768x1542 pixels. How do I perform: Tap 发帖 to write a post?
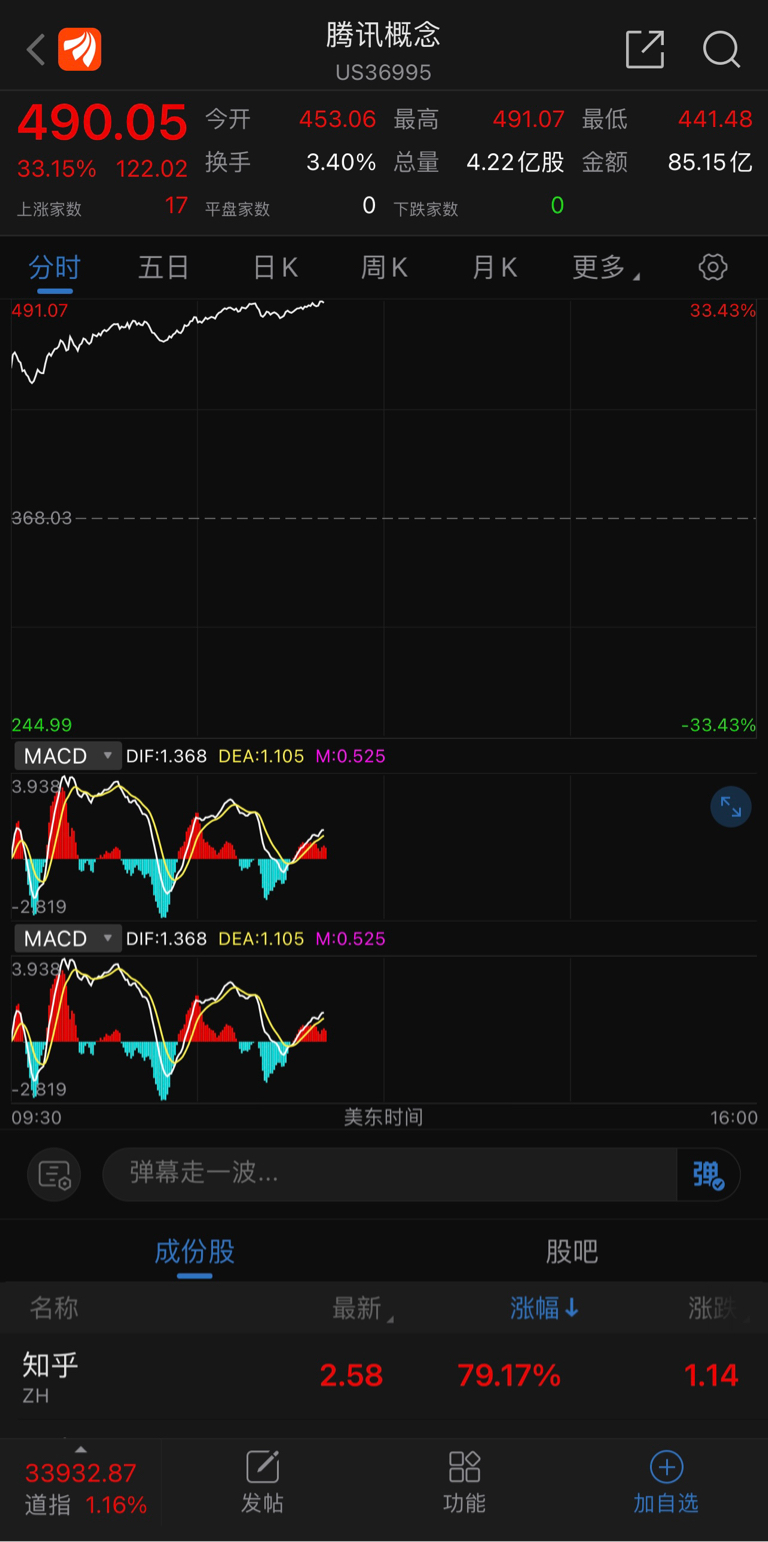[263, 1482]
